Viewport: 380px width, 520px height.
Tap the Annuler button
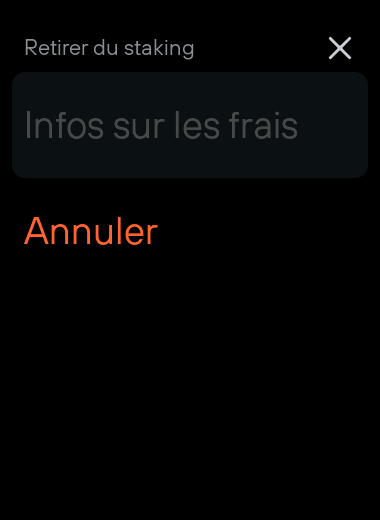91,231
